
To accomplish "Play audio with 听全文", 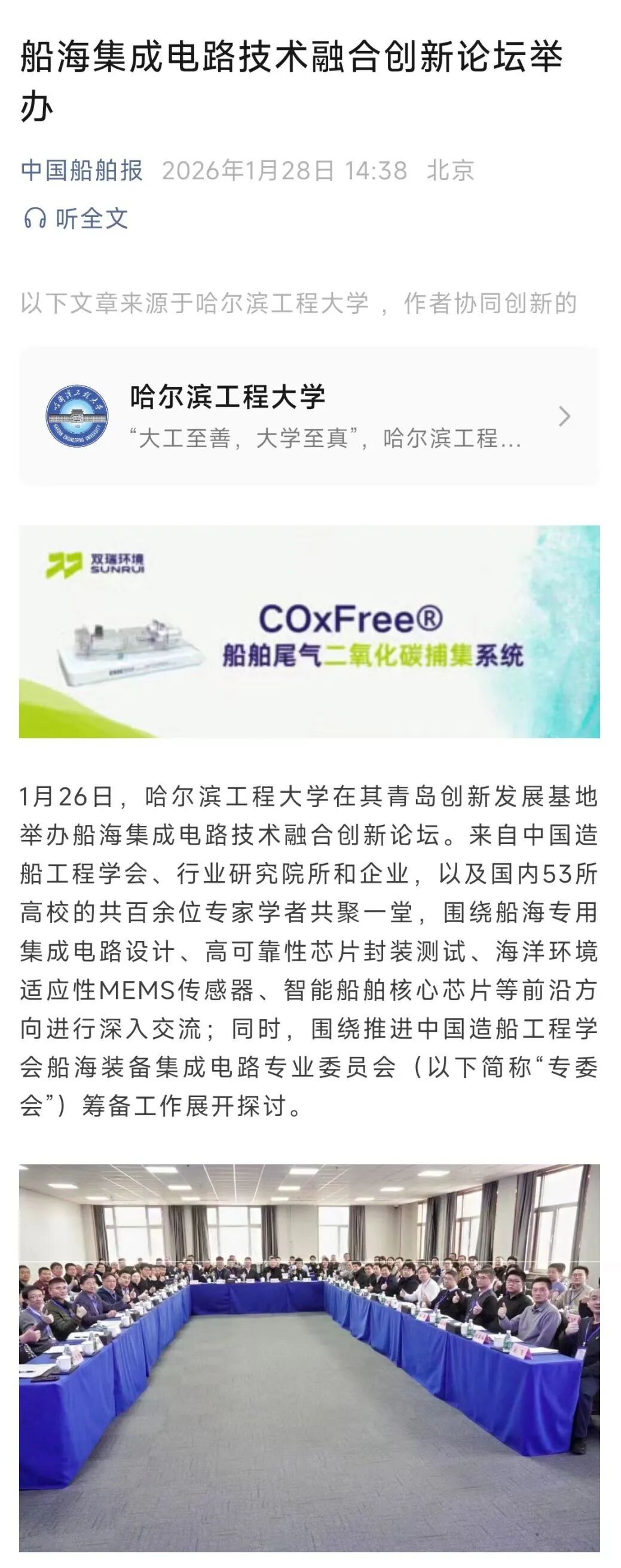I will pyautogui.click(x=76, y=219).
